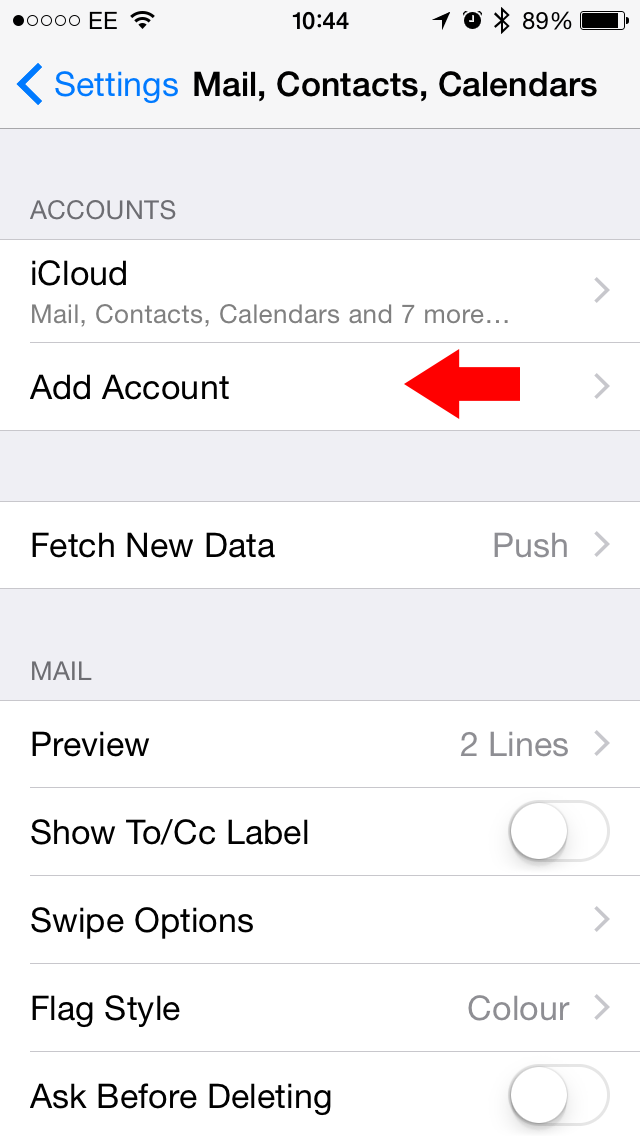Open the iCloud account row

(320, 290)
